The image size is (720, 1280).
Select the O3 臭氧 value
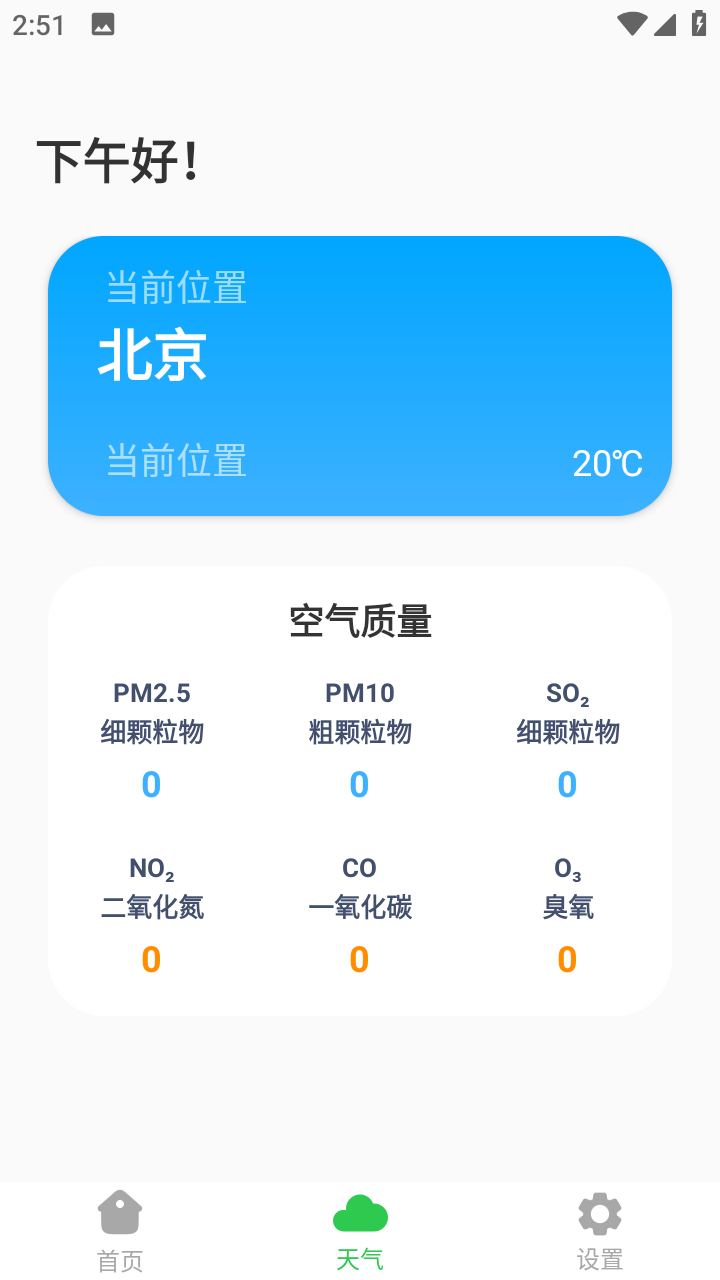pyautogui.click(x=567, y=959)
